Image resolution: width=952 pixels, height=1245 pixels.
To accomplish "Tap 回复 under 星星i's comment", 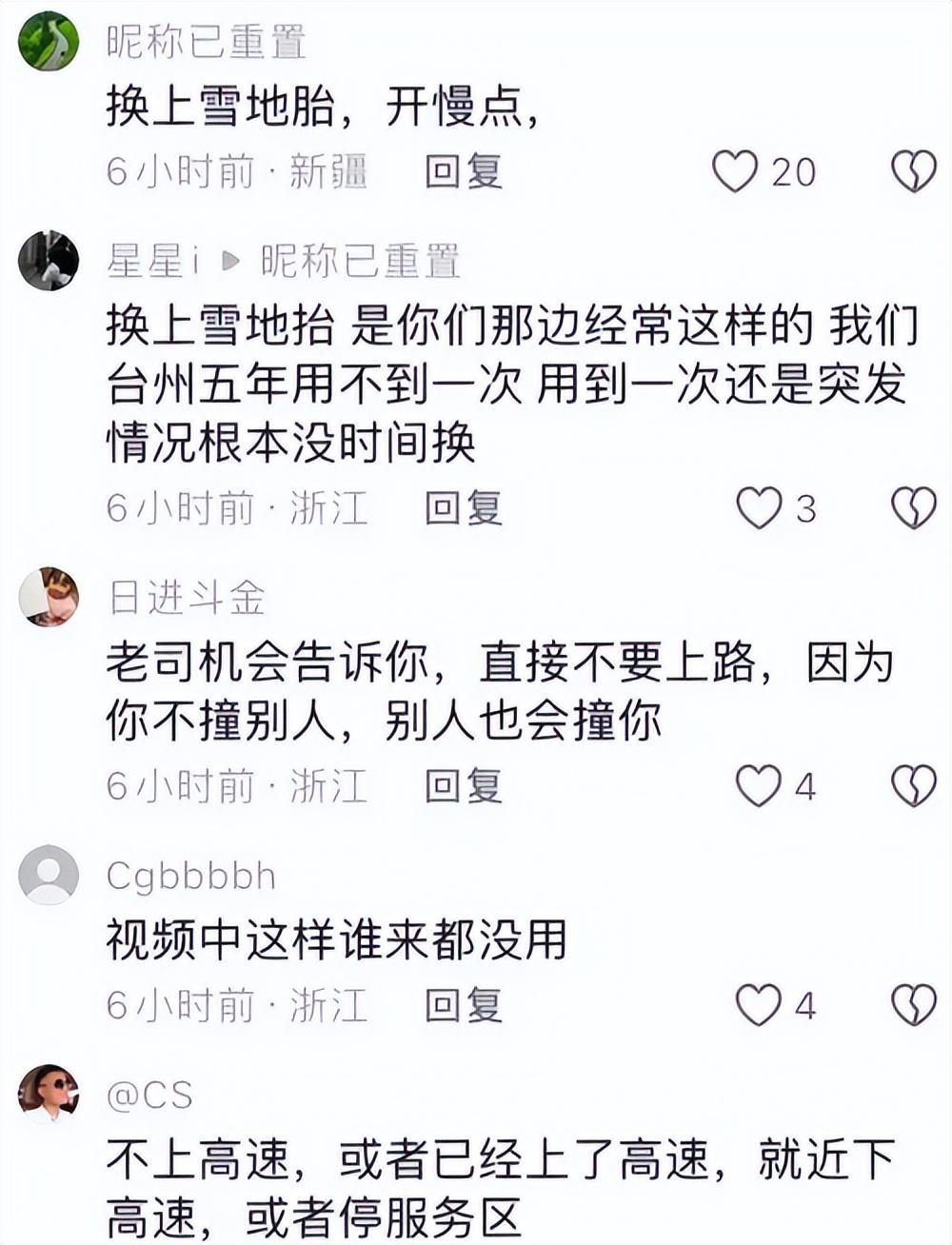I will [x=463, y=508].
